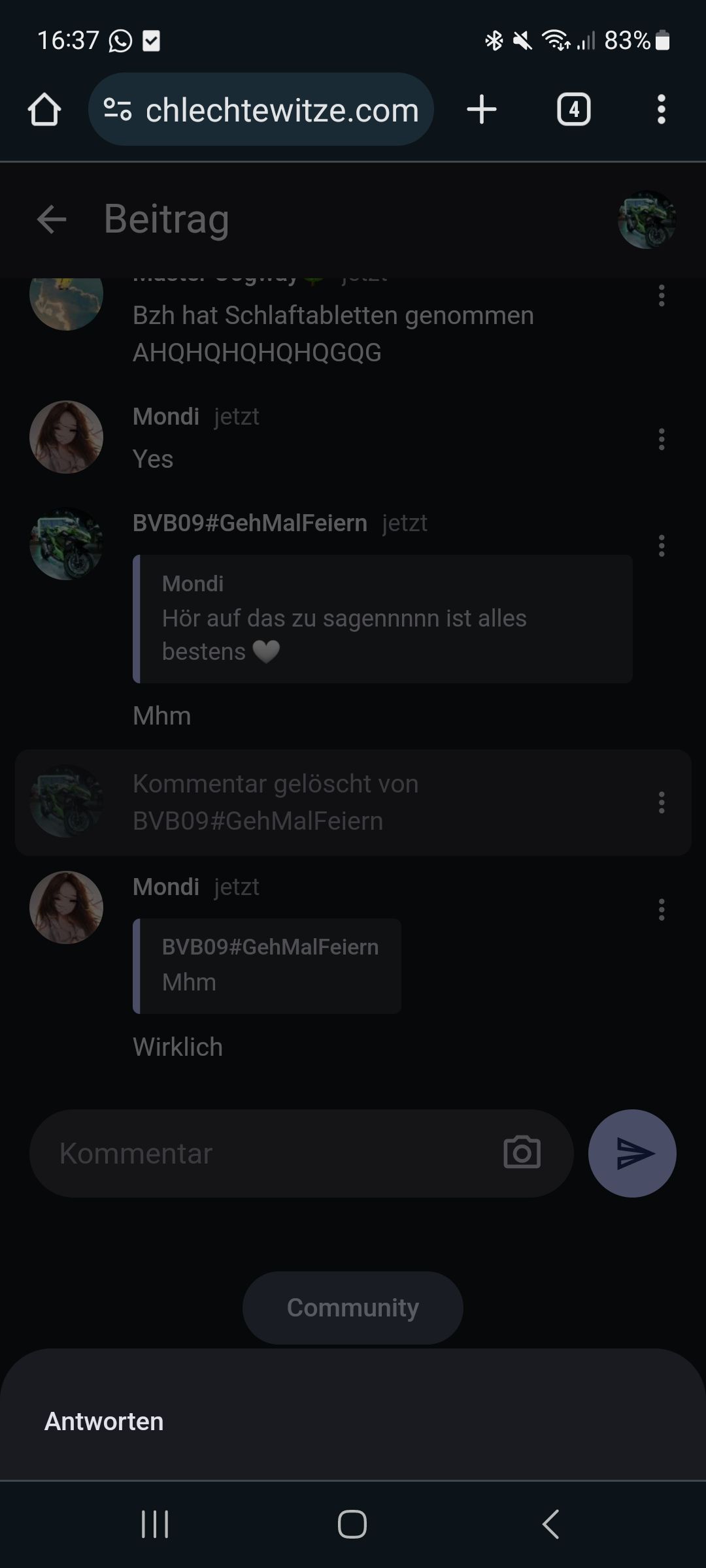
Task: Open a new browser tab
Action: [x=482, y=110]
